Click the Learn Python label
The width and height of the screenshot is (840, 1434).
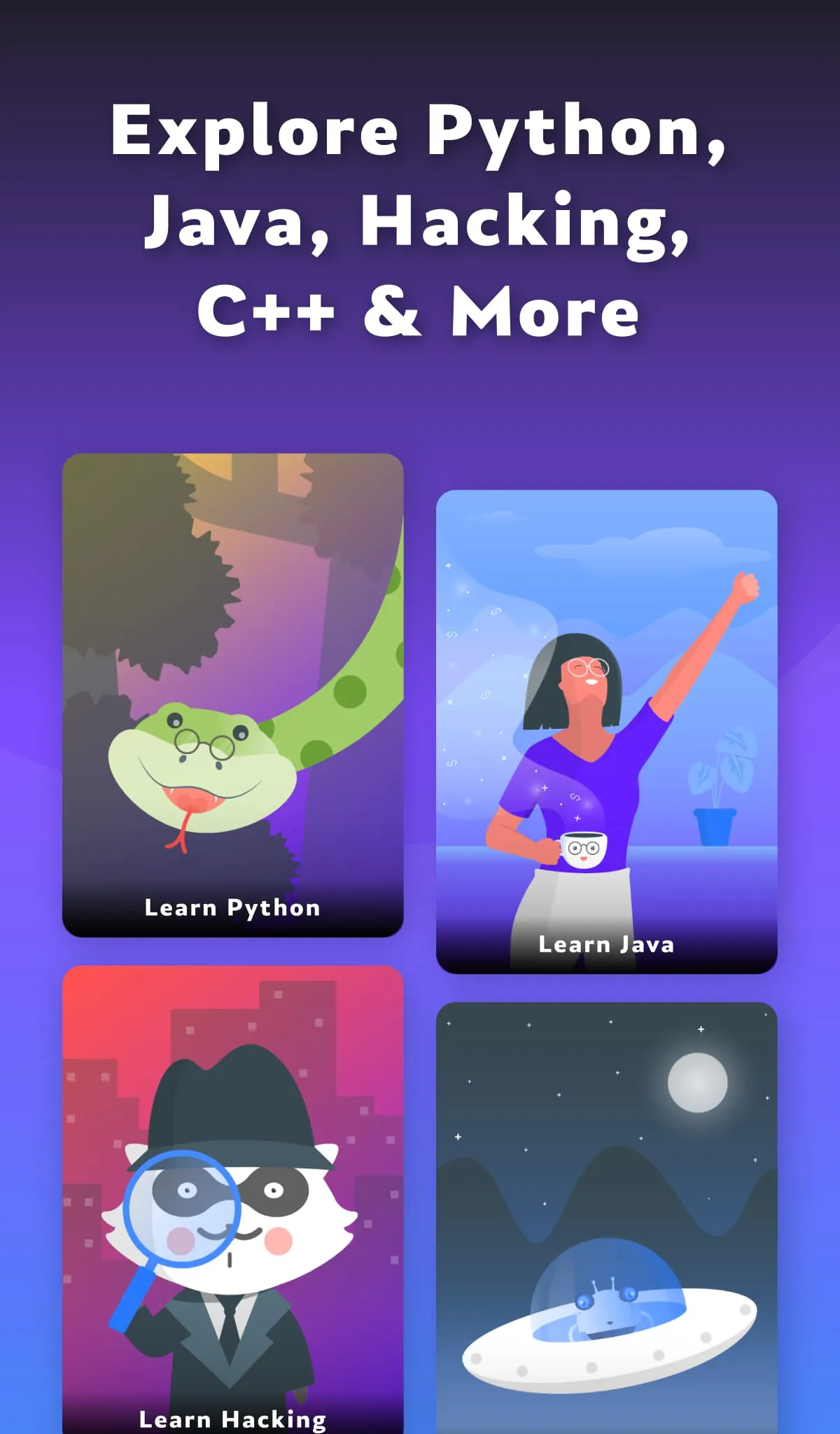coord(231,908)
